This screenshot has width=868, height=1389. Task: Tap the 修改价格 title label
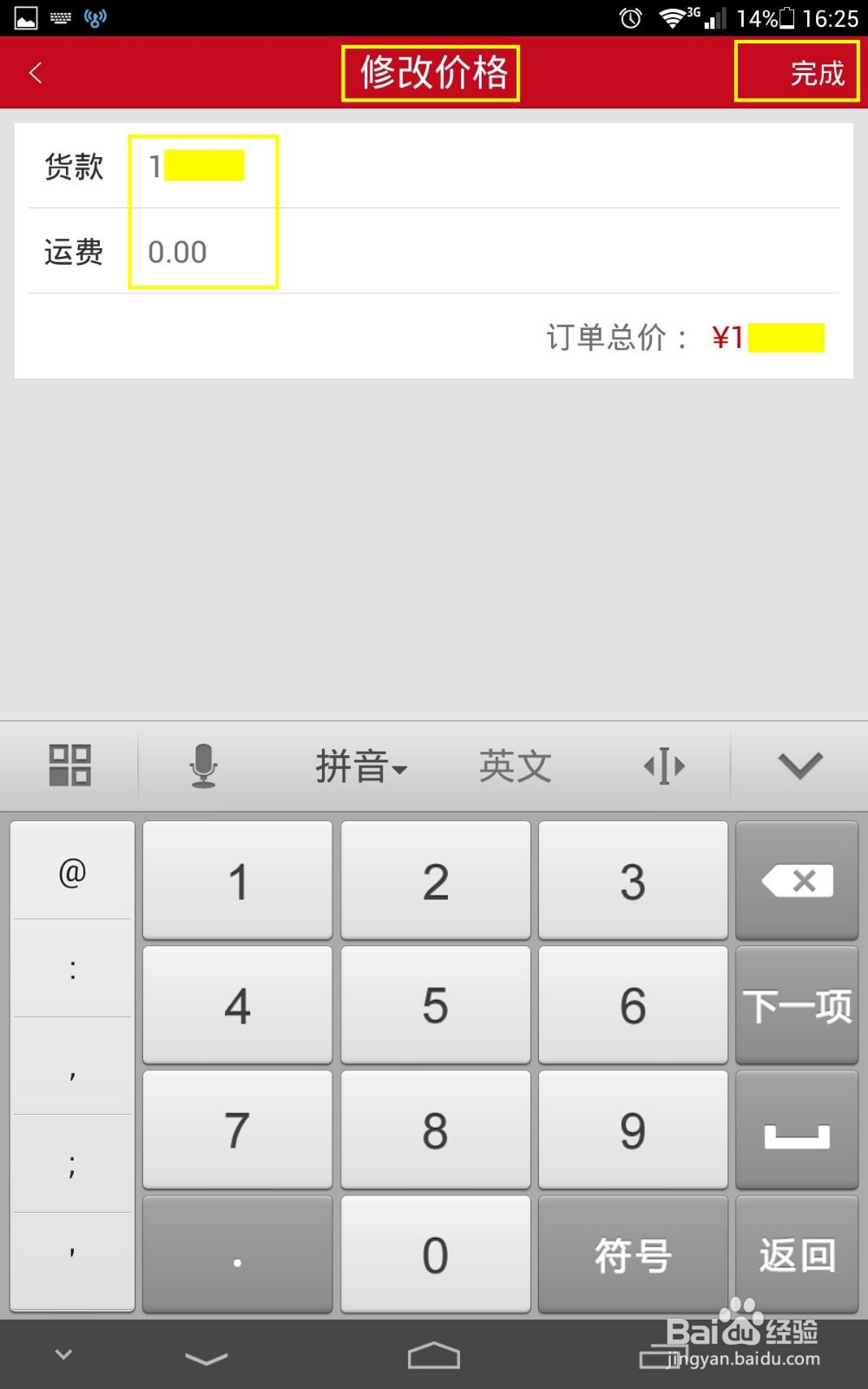pyautogui.click(x=431, y=73)
